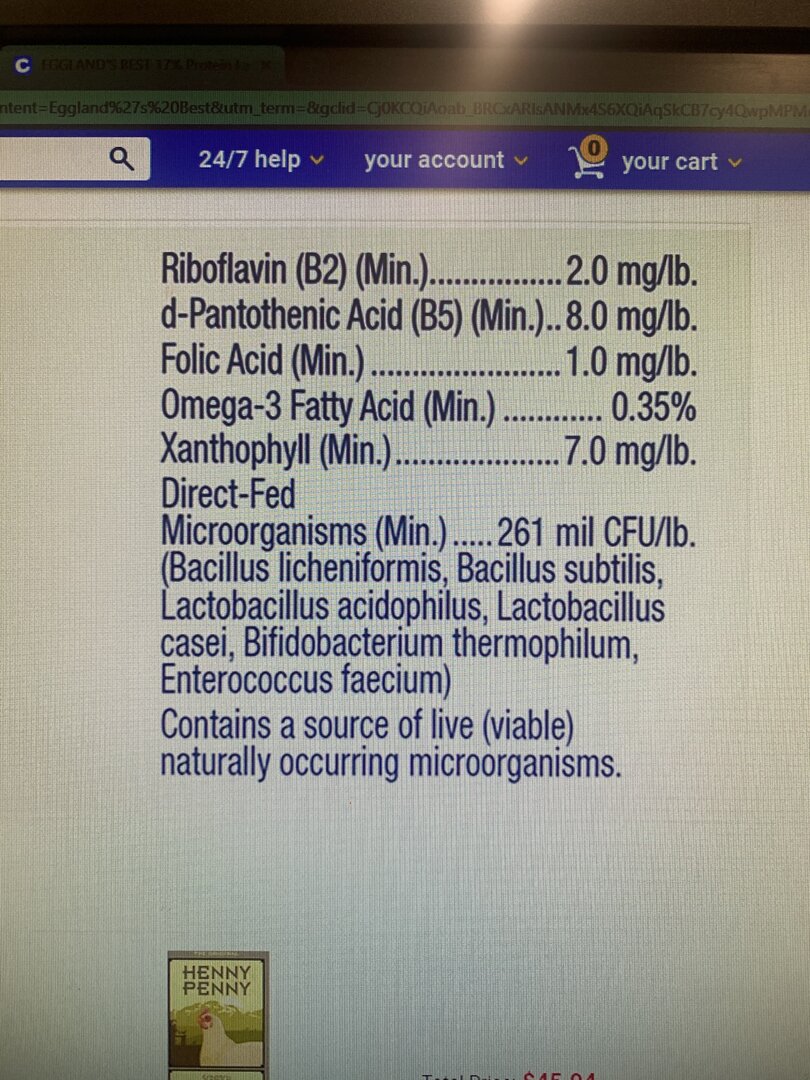
Task: Open your cart
Action: (x=658, y=160)
